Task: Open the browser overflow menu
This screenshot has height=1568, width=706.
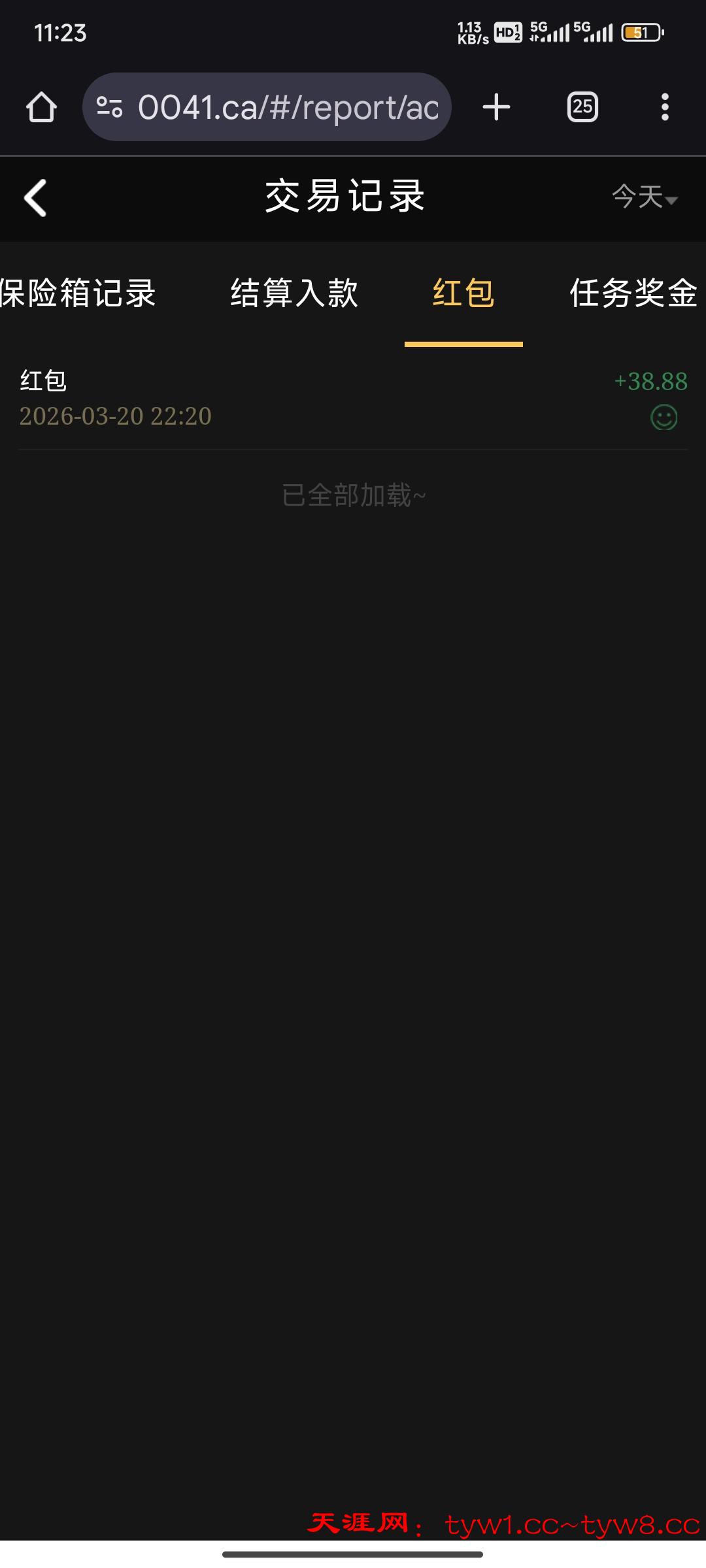Action: coord(665,107)
